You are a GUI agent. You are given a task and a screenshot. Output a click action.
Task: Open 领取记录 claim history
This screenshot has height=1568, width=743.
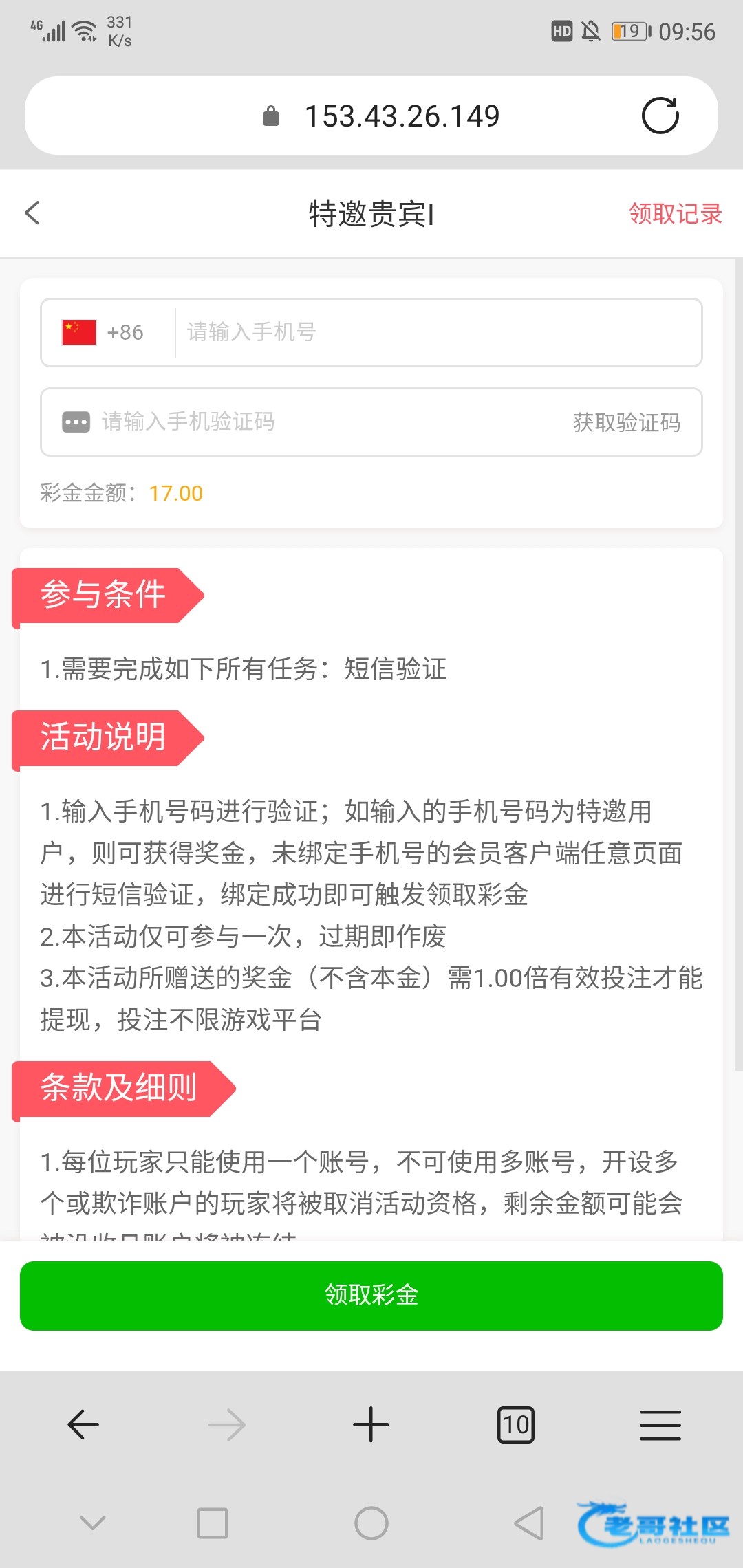tap(675, 214)
